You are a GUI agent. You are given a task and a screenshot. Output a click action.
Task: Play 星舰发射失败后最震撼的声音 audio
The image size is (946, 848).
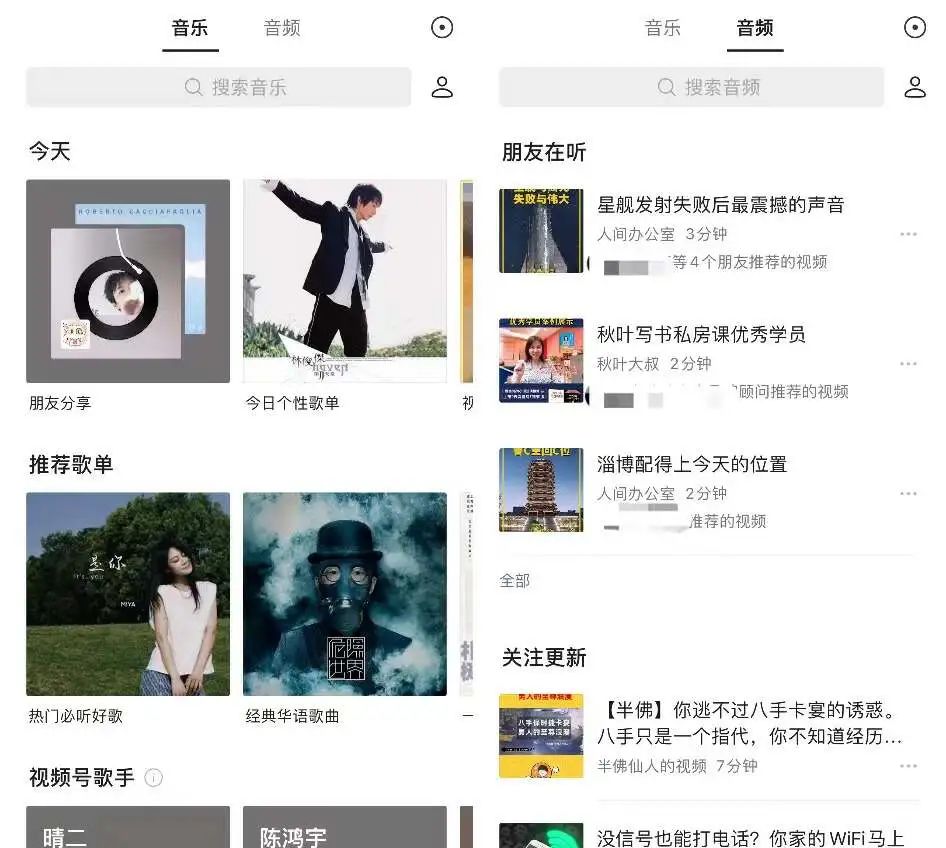point(720,206)
